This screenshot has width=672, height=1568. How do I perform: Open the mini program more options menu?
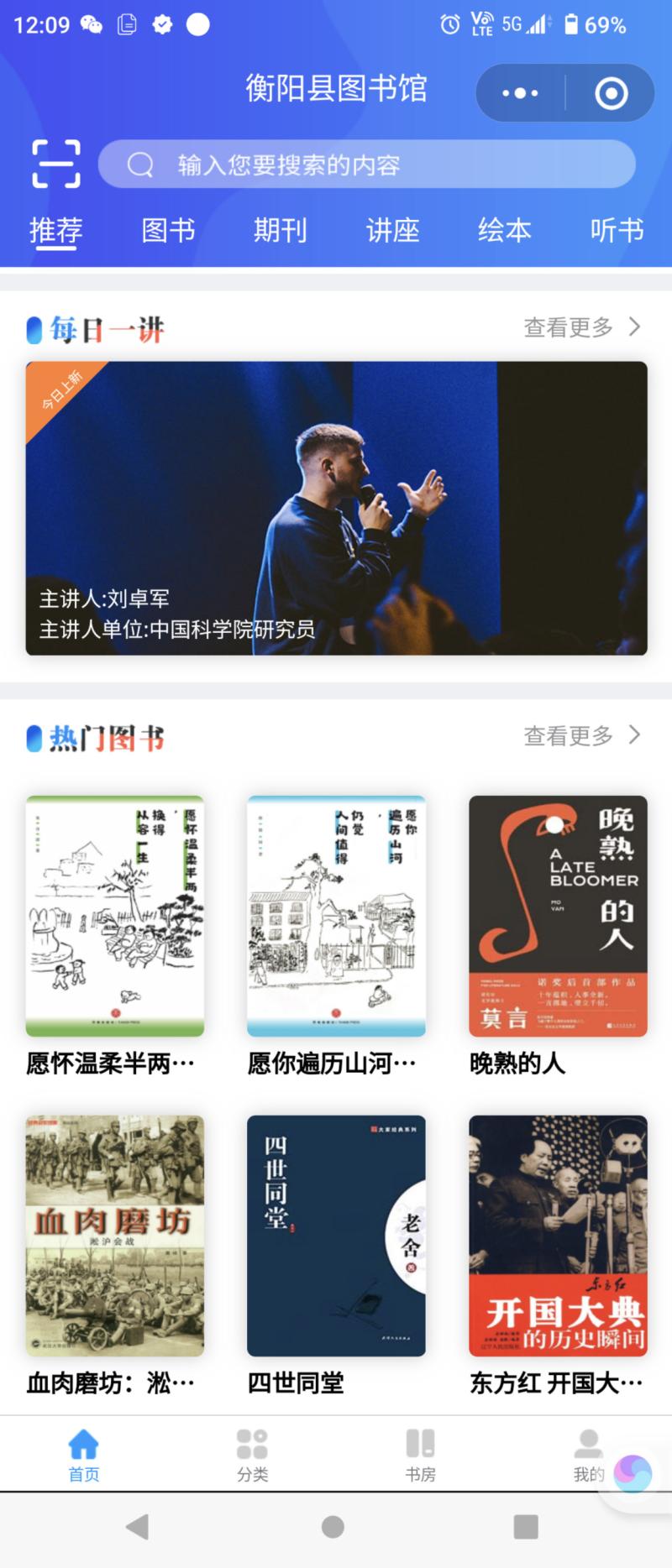pos(520,93)
